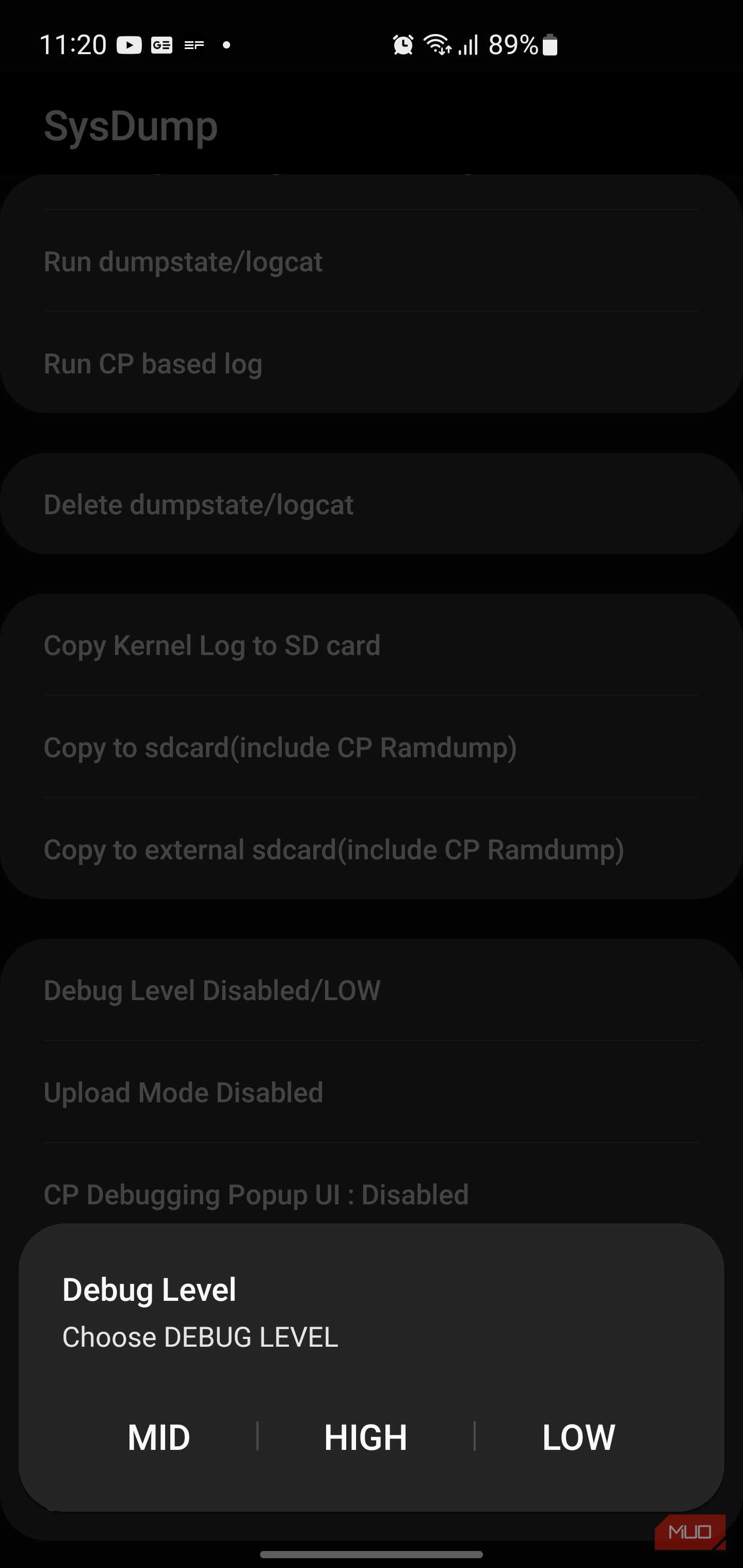Choose HIGH debug level
The width and height of the screenshot is (743, 1568).
pos(365,1437)
